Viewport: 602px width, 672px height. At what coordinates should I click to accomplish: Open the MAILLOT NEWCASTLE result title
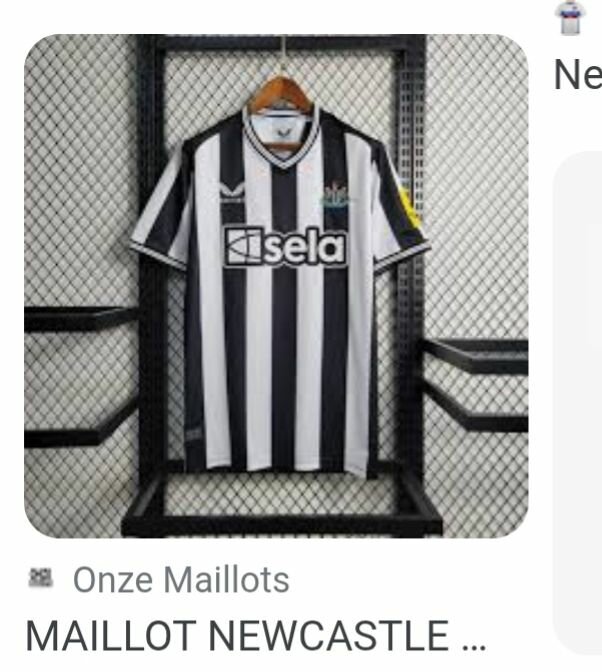pos(255,636)
